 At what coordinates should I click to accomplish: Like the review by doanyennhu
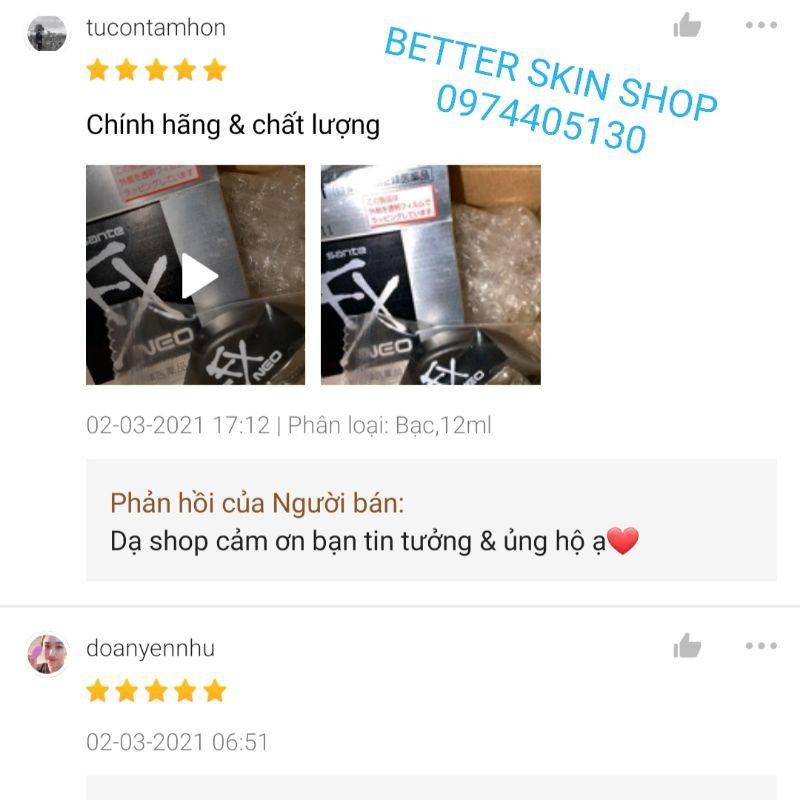click(x=687, y=646)
